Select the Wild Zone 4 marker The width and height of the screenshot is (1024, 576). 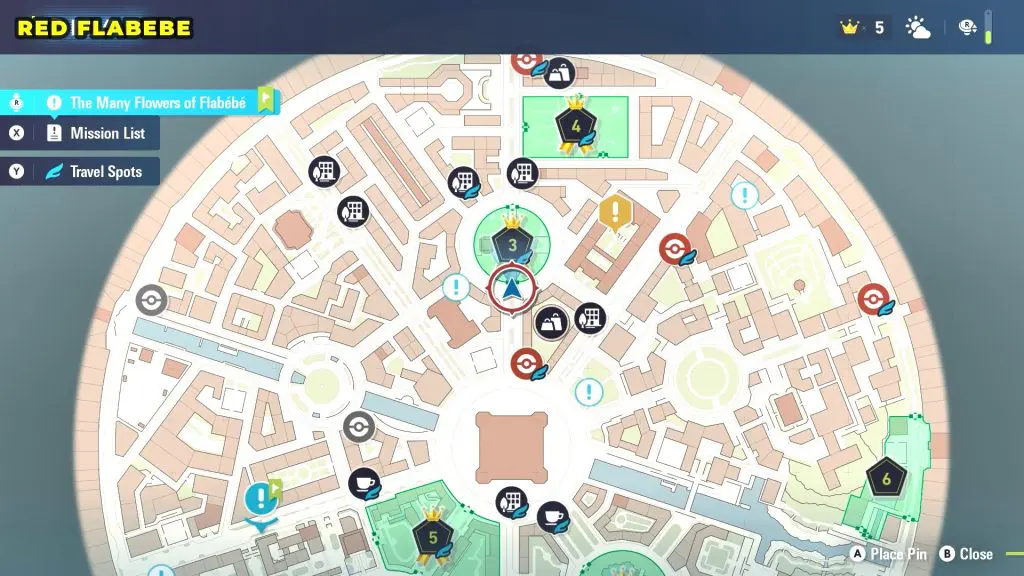point(576,127)
